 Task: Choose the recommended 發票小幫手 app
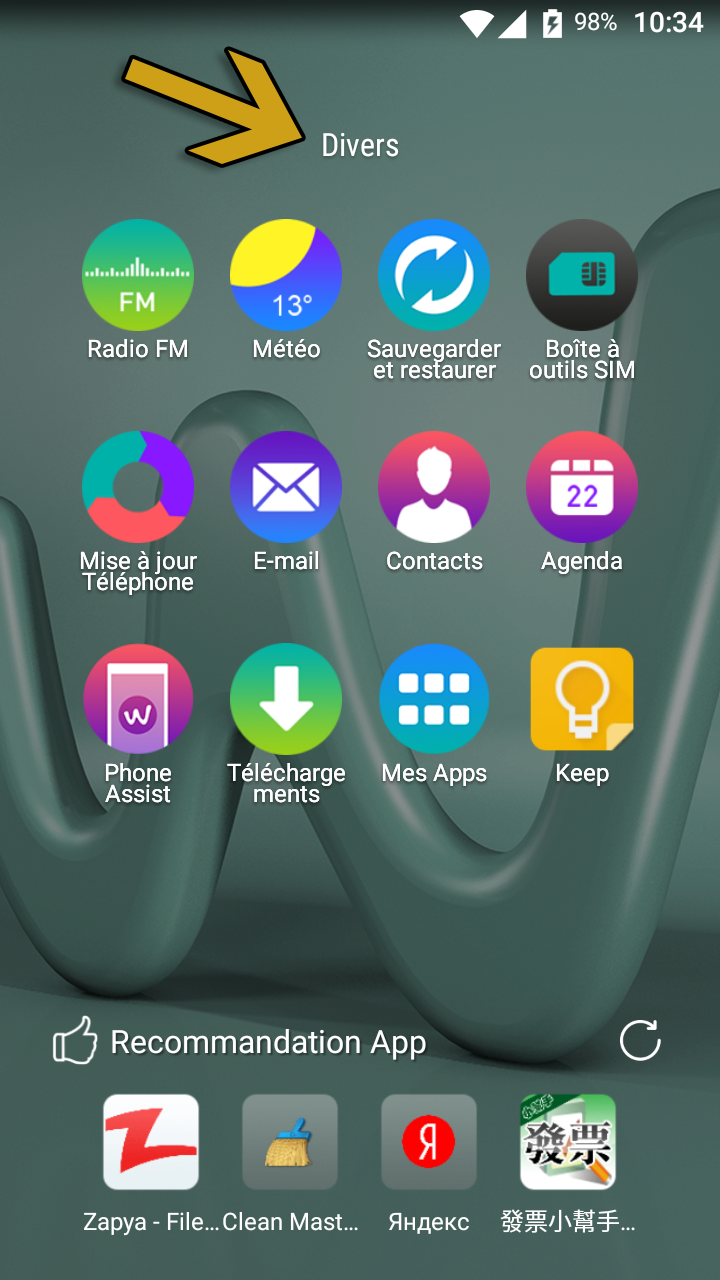[x=568, y=1142]
